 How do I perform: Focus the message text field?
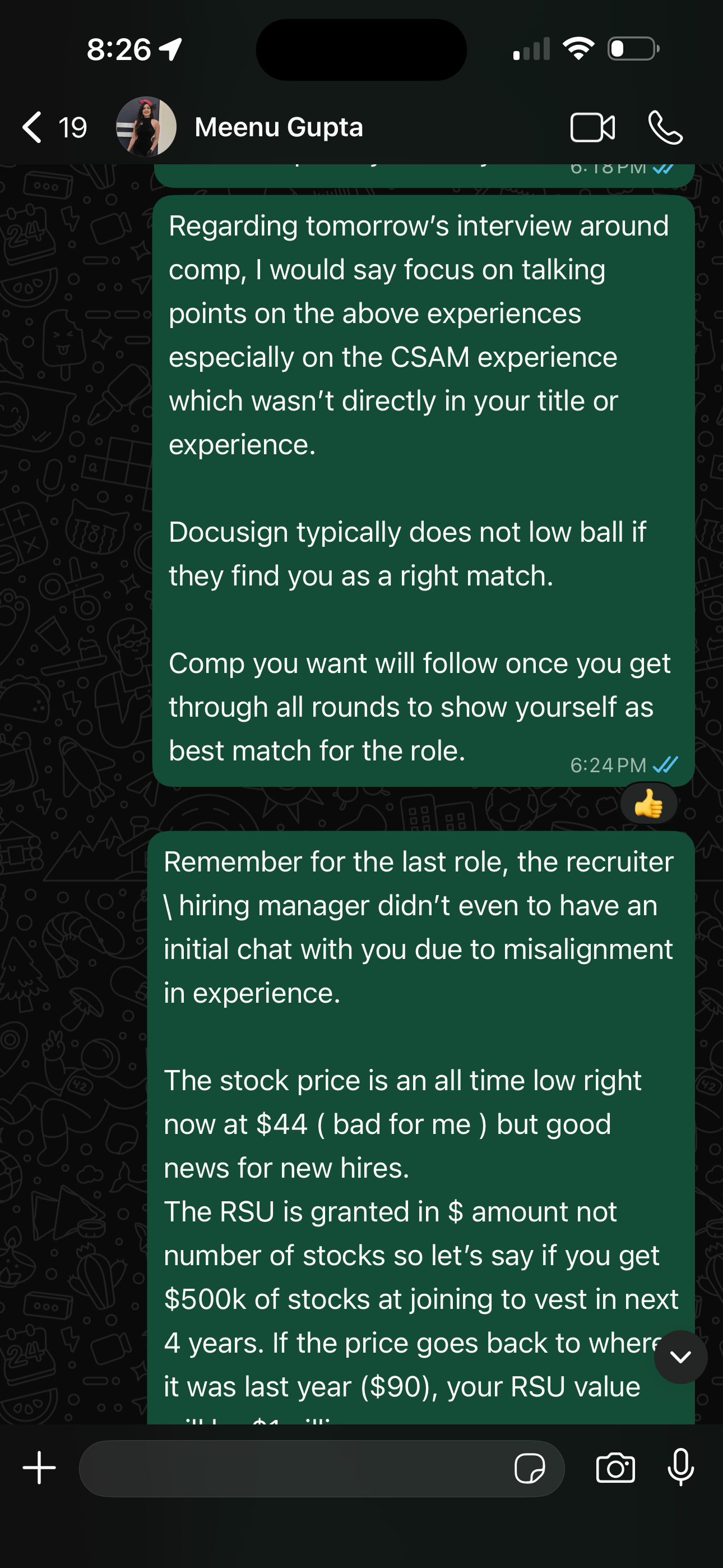pyautogui.click(x=292, y=1468)
